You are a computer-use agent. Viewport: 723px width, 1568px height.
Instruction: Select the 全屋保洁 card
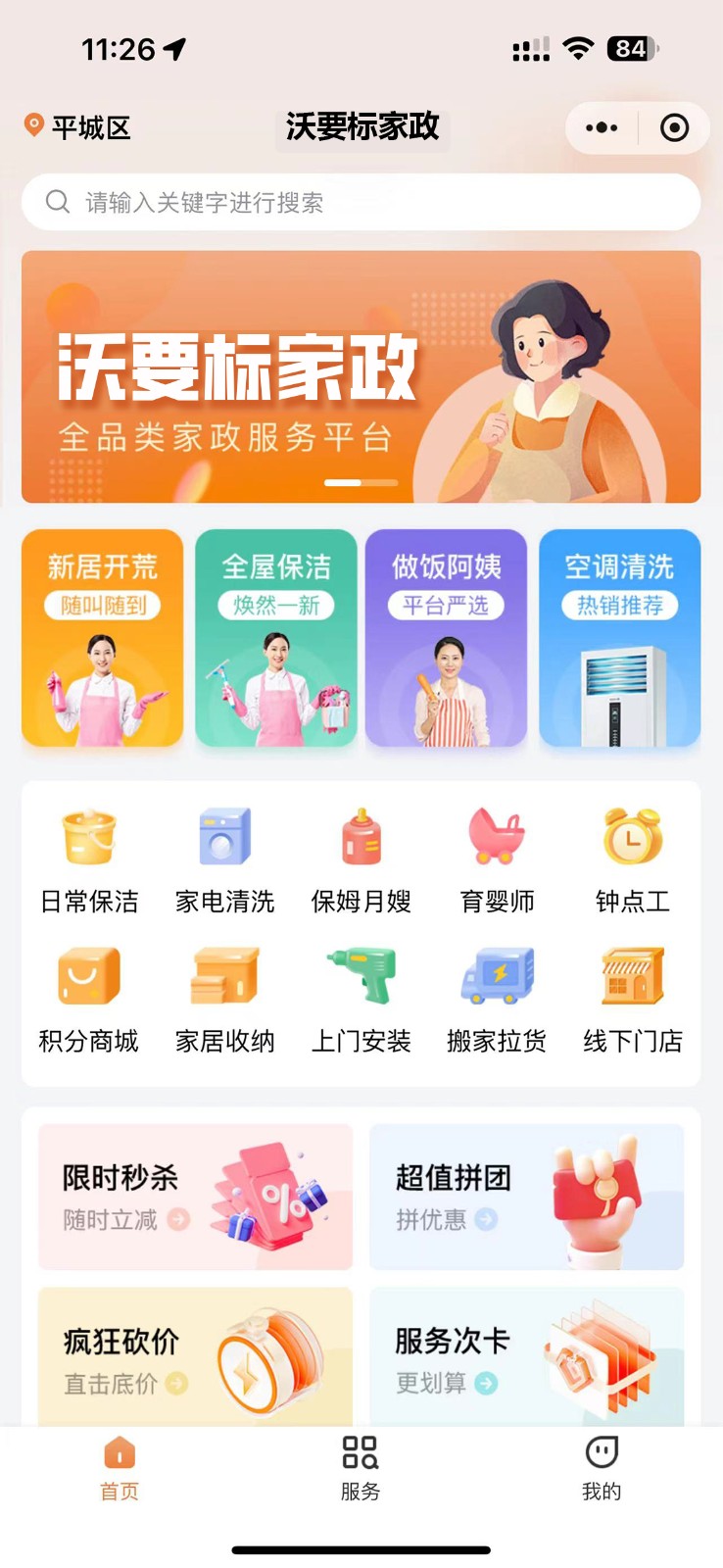point(276,638)
